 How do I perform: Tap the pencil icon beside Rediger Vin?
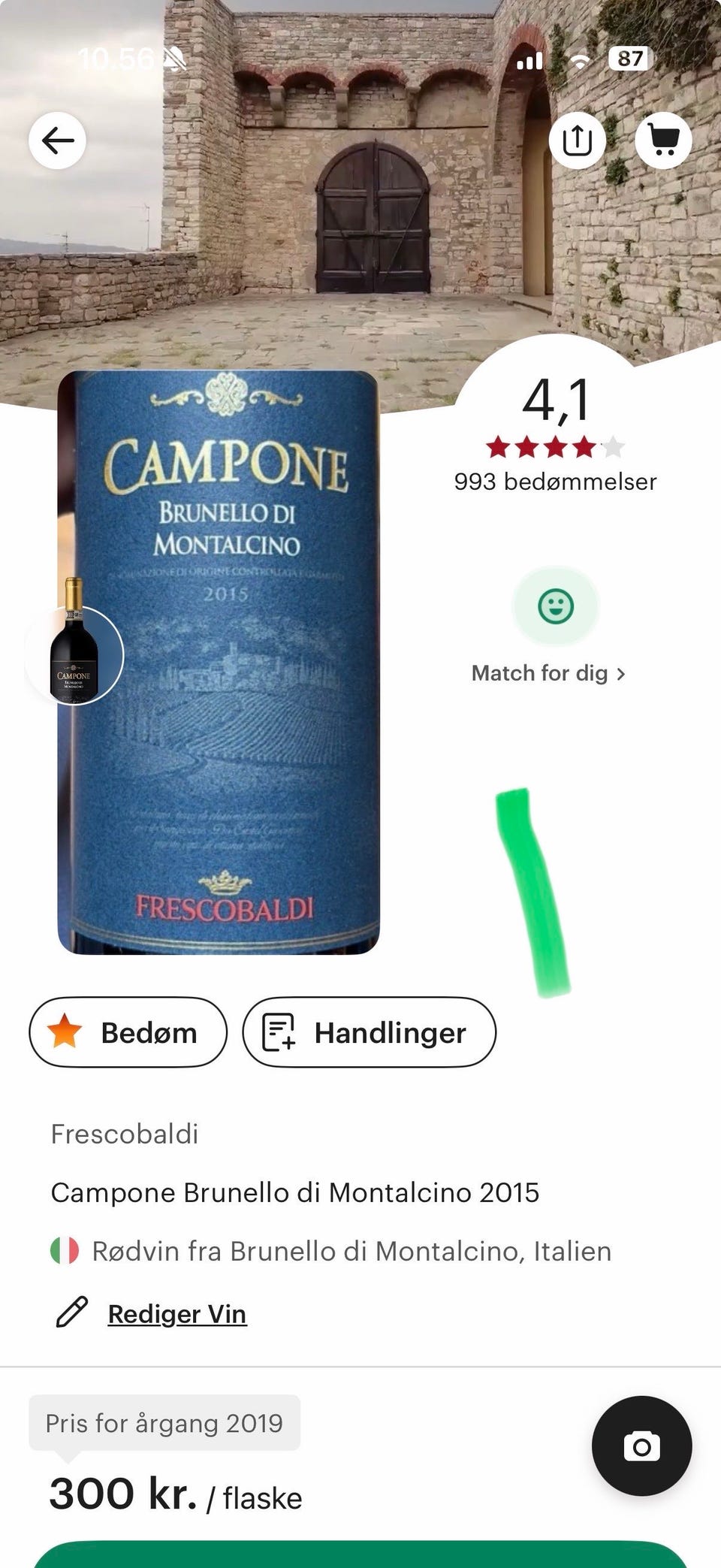tap(71, 1313)
